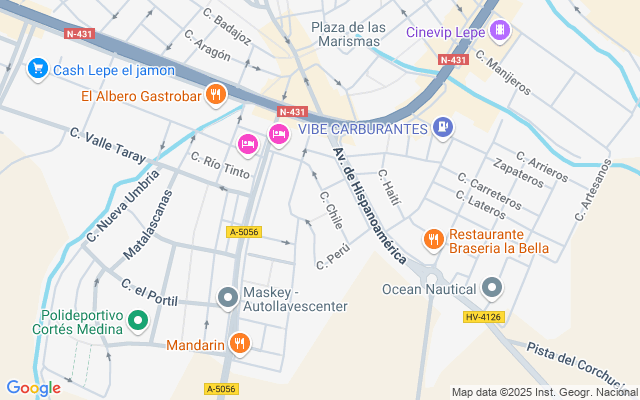Select the El Albero Gastrobar restaurant pin
Viewport: 640px width, 400px height.
(x=214, y=95)
